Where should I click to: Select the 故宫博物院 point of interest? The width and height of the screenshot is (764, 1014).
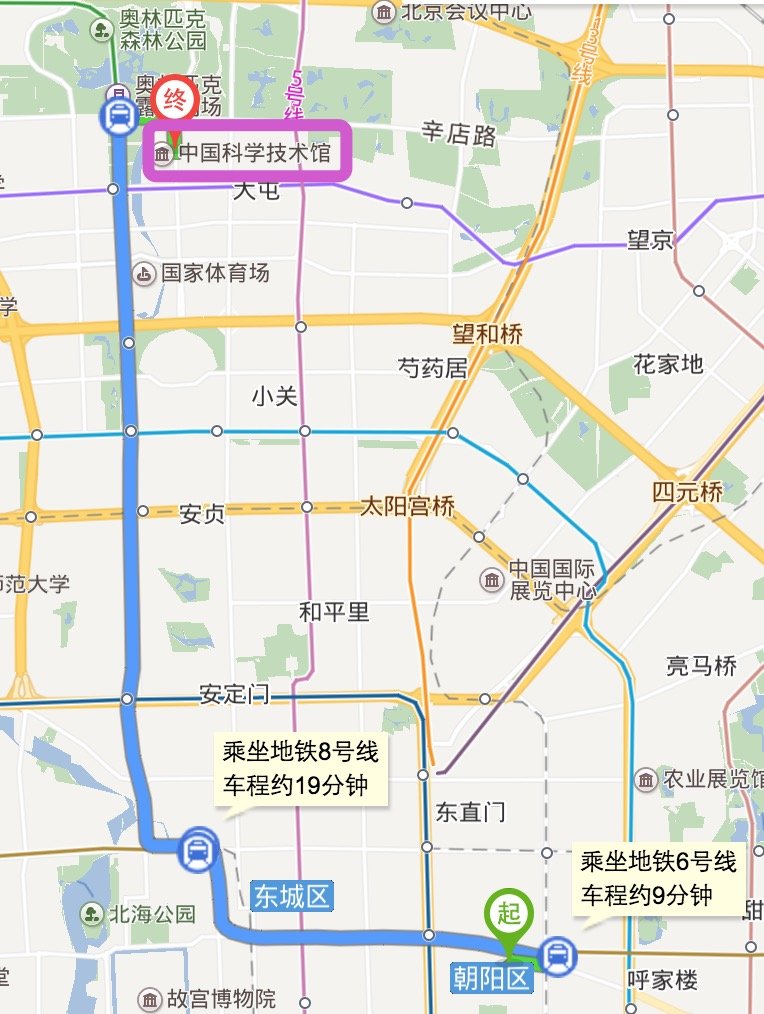pos(208,998)
